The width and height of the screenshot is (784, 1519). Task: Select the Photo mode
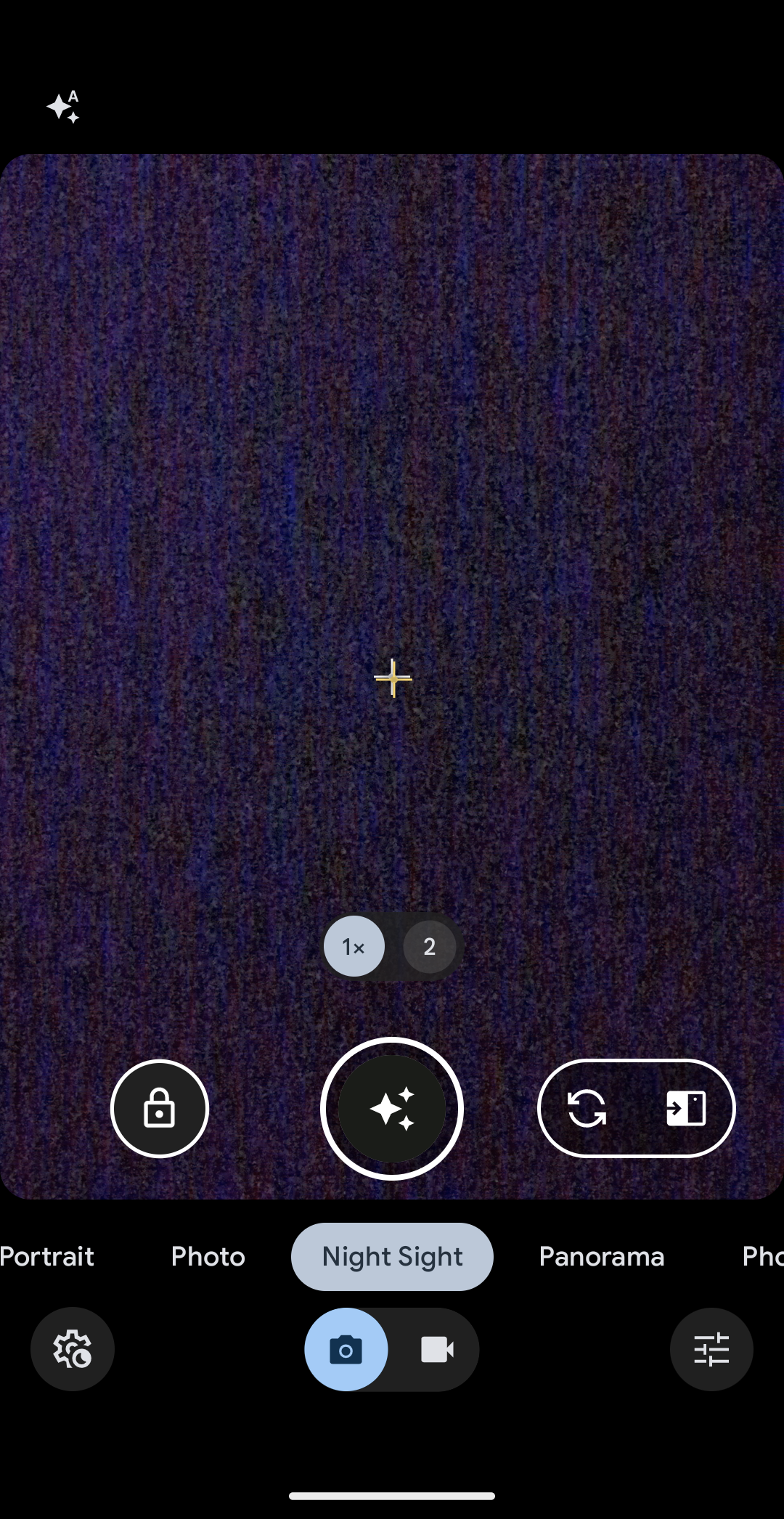[x=208, y=1257]
